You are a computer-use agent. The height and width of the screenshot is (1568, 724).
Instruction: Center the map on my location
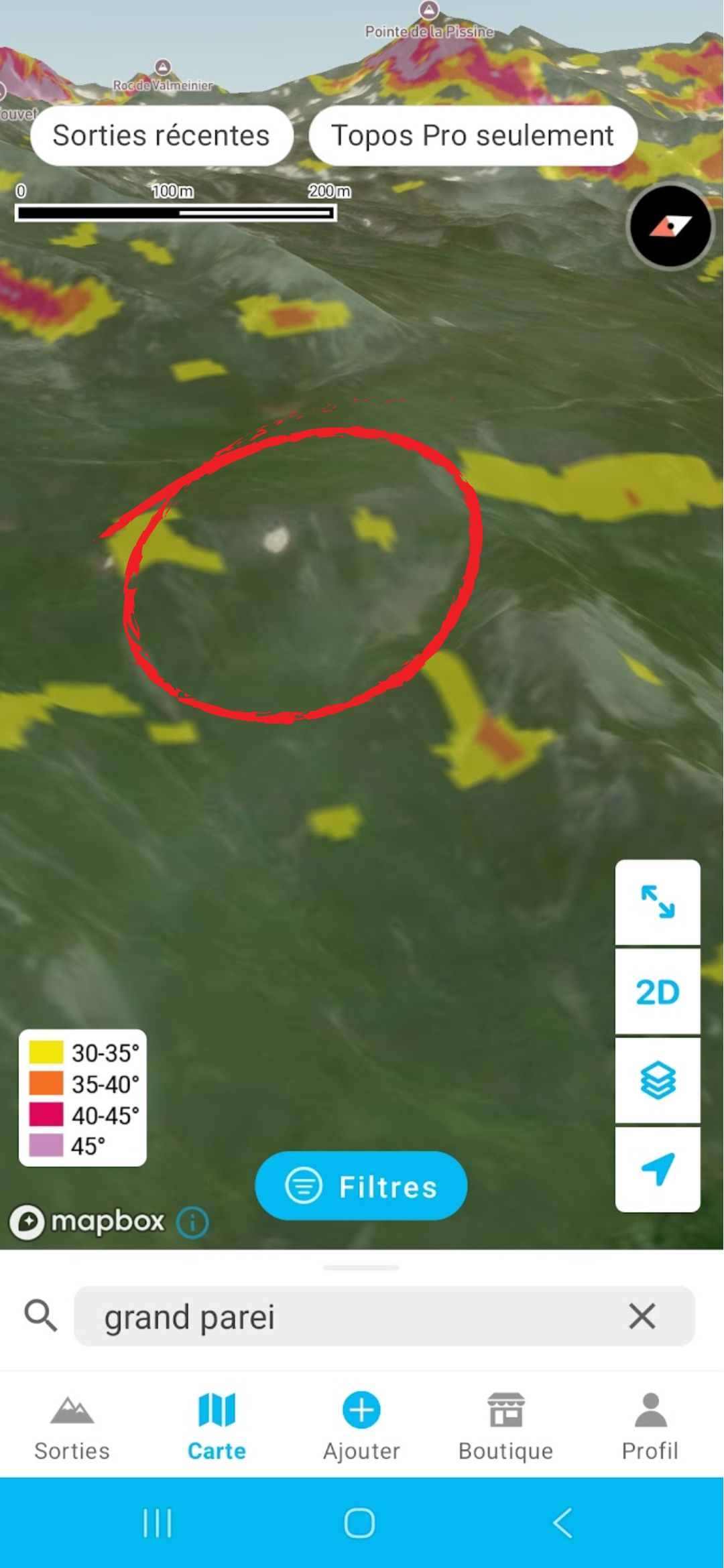coord(658,1169)
